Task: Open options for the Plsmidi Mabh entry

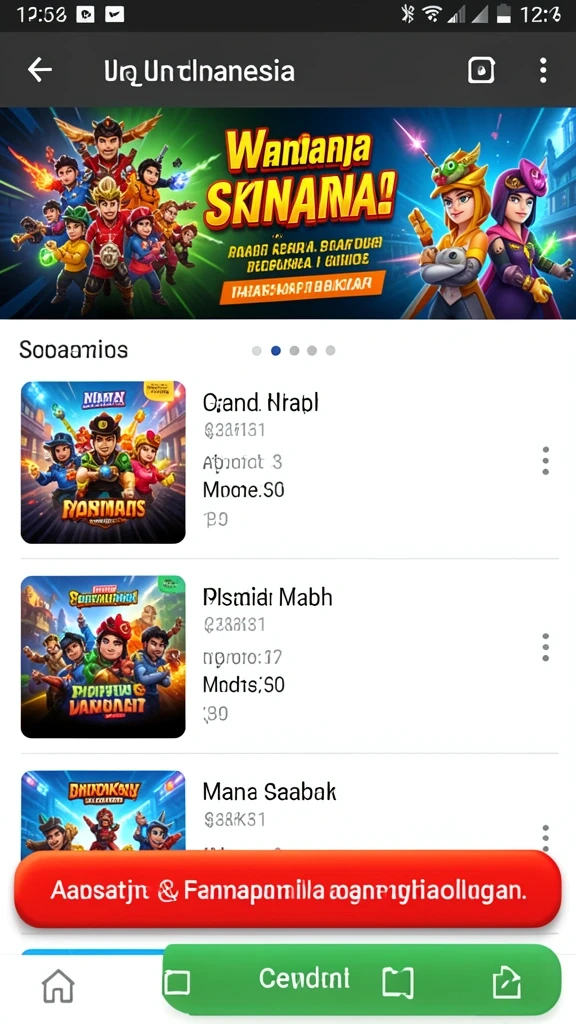Action: 545,647
